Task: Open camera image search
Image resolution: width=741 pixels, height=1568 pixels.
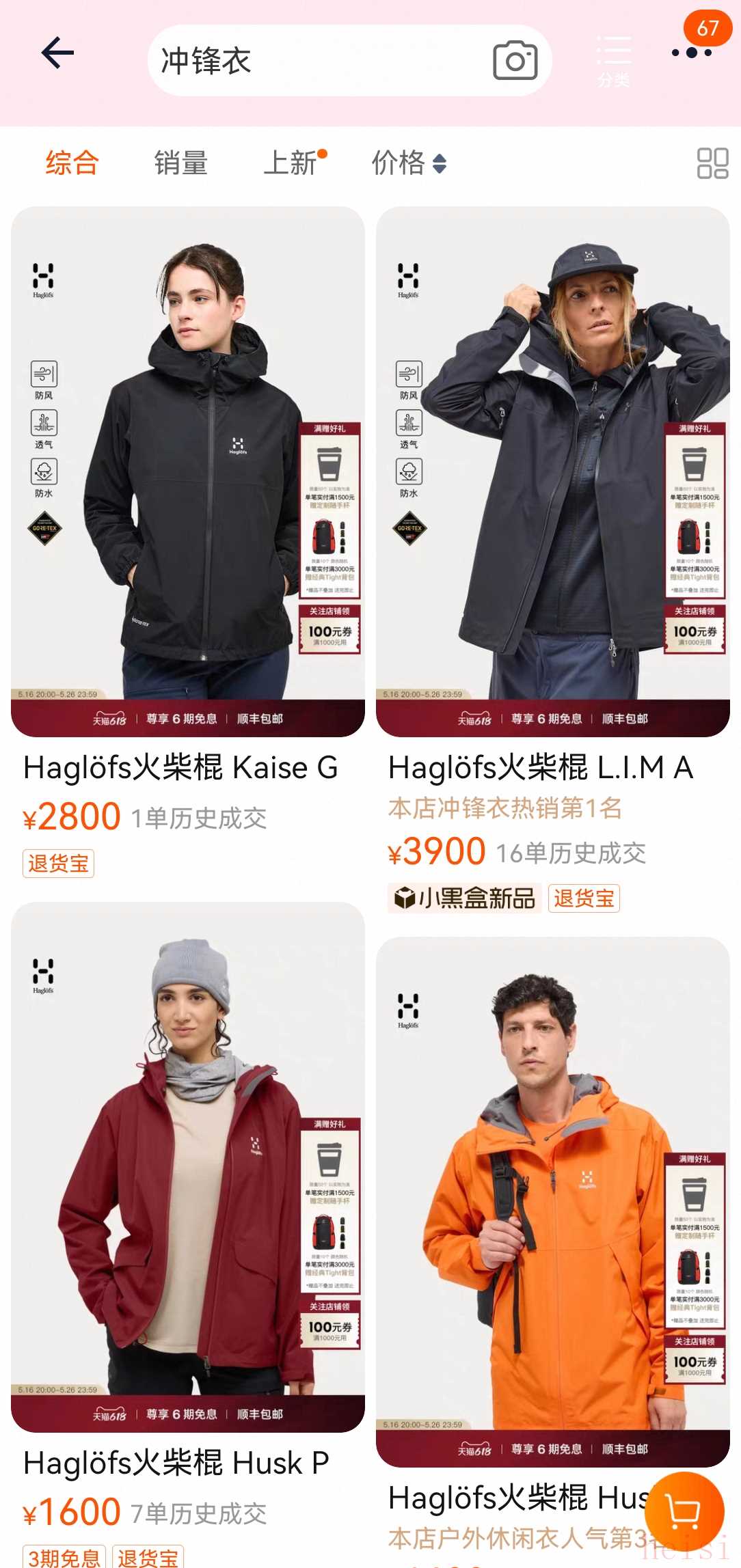Action: point(515,61)
